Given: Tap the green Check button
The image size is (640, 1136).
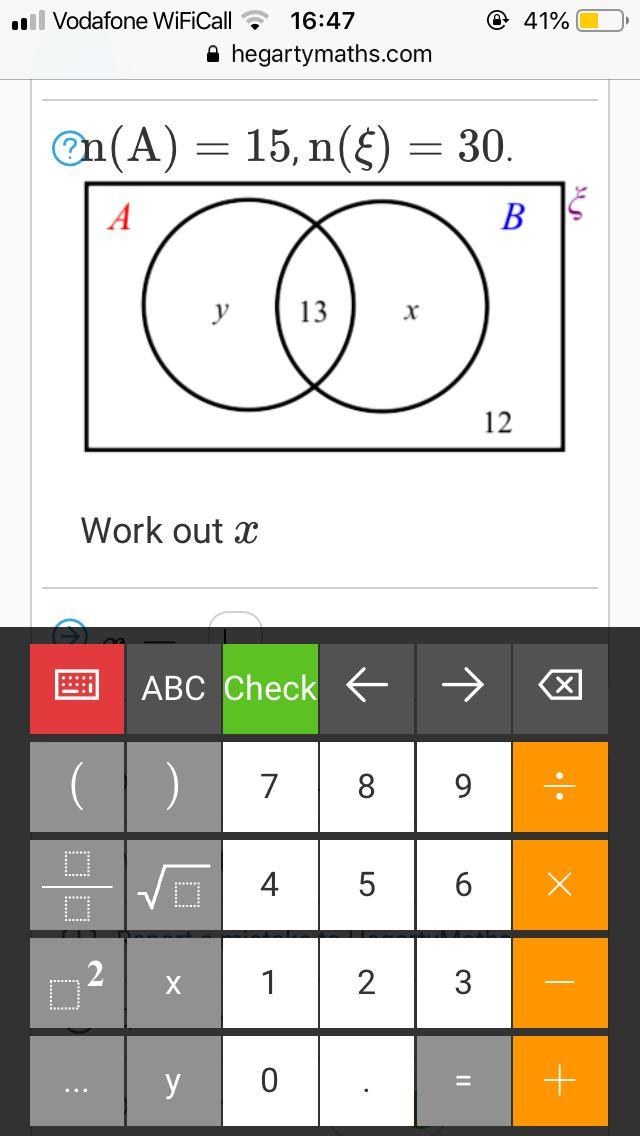Looking at the screenshot, I should pos(270,688).
